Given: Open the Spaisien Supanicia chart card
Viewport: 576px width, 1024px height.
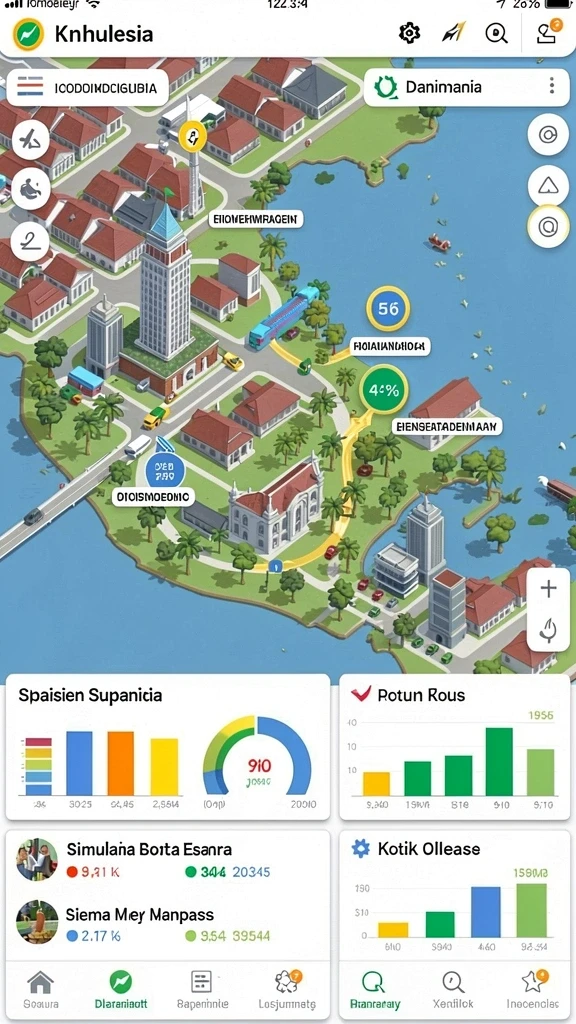Looking at the screenshot, I should point(168,747).
